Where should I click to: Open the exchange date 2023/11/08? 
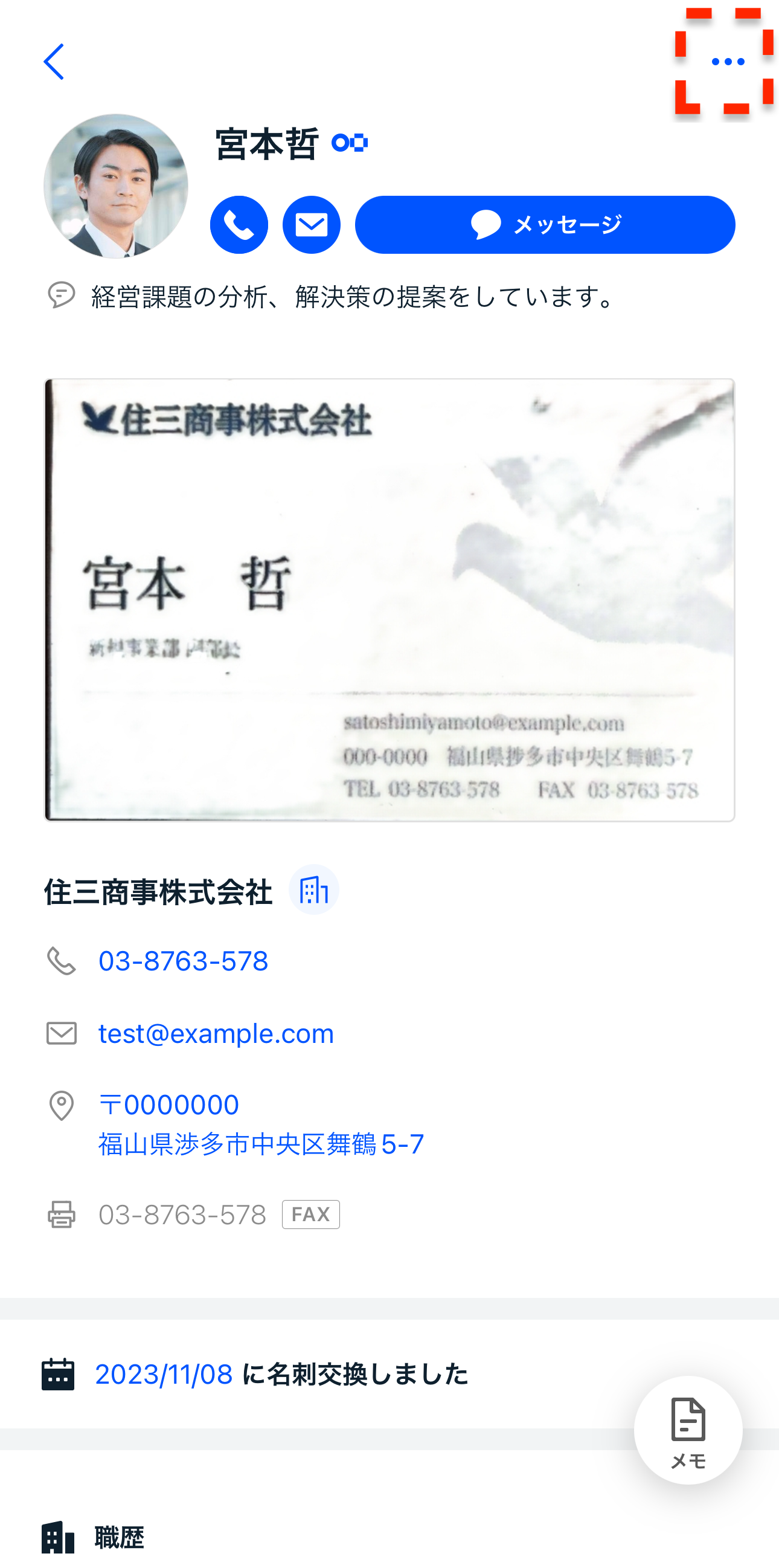[x=164, y=1374]
